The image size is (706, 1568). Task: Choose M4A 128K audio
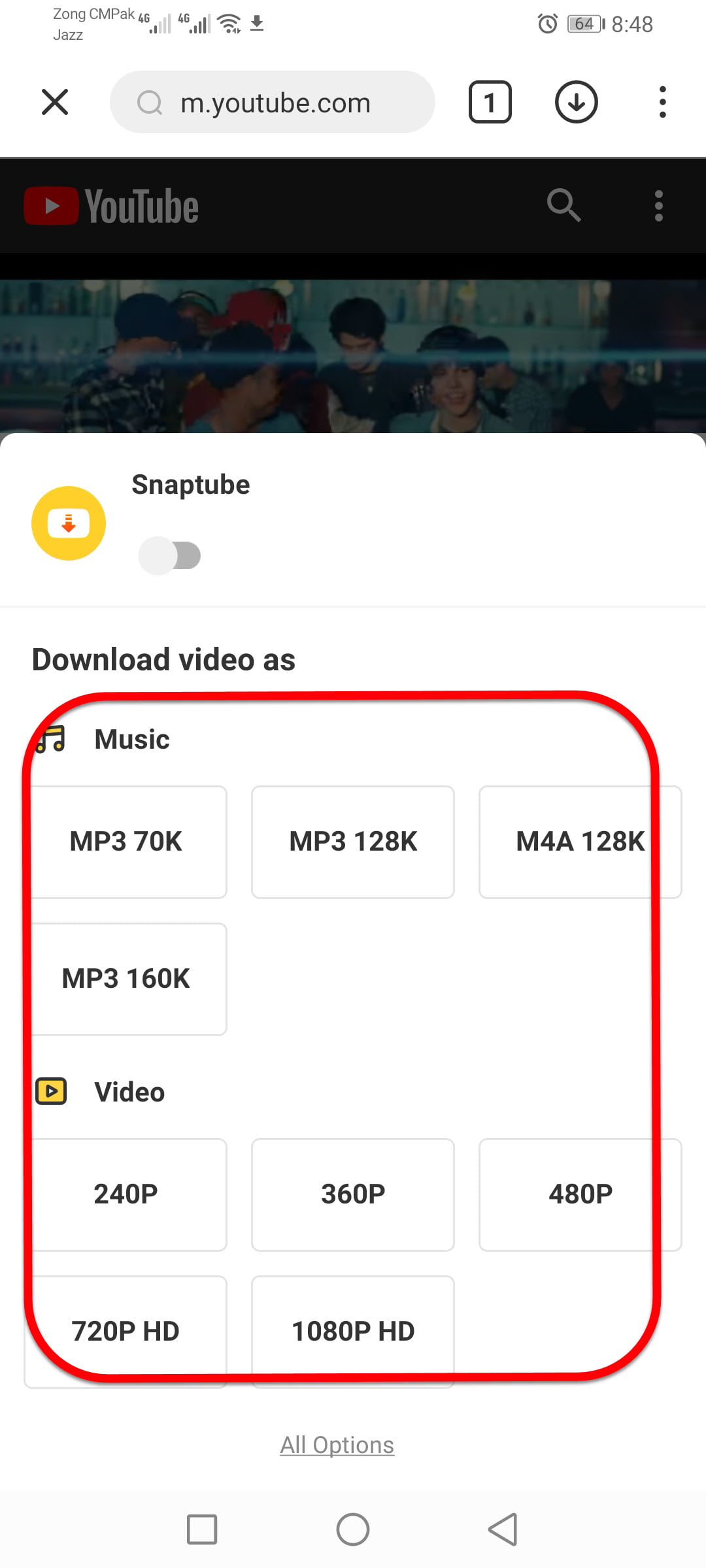tap(580, 842)
